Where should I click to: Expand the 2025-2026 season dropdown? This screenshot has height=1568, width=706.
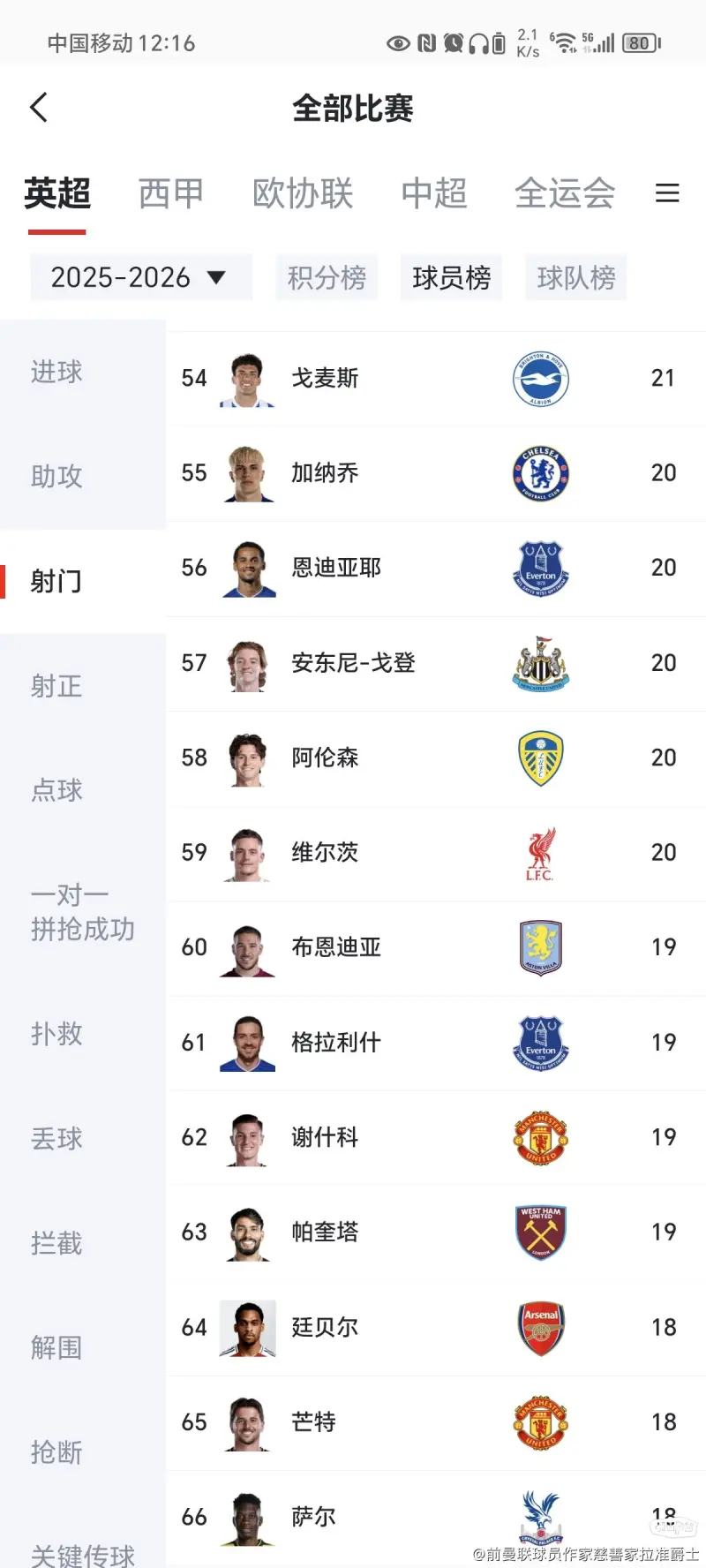(141, 277)
